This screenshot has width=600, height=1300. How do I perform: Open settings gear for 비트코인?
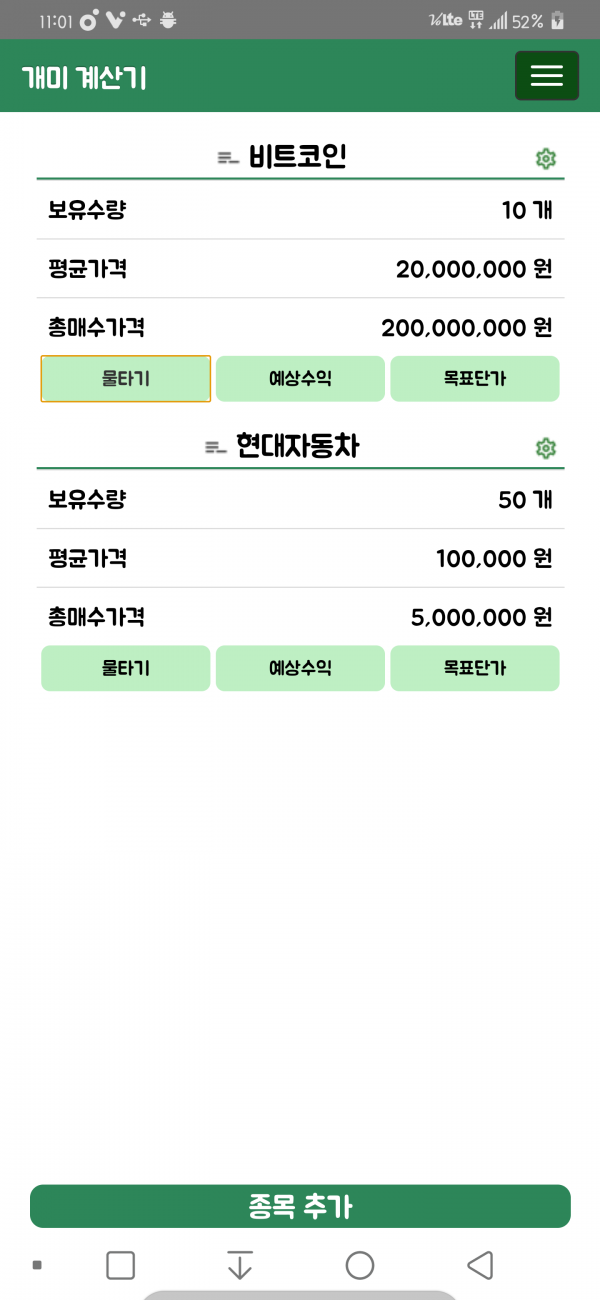546,158
